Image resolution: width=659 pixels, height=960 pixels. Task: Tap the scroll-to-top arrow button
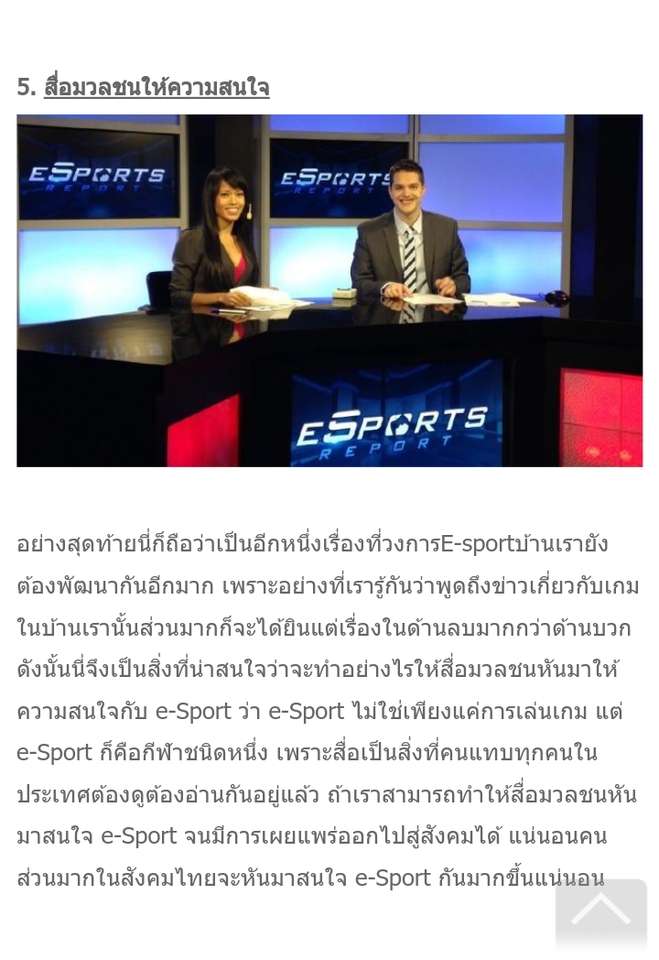601,911
